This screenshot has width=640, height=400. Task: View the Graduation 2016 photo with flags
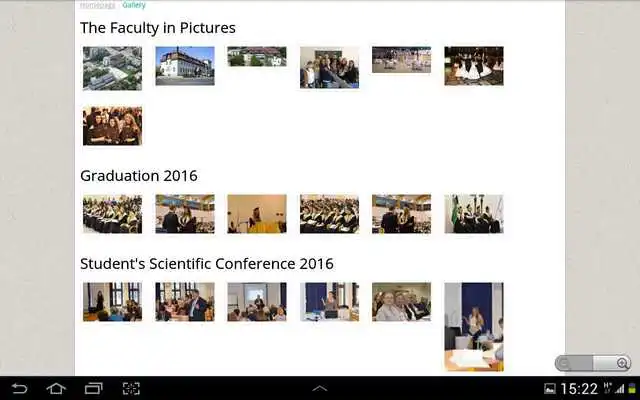tap(473, 214)
